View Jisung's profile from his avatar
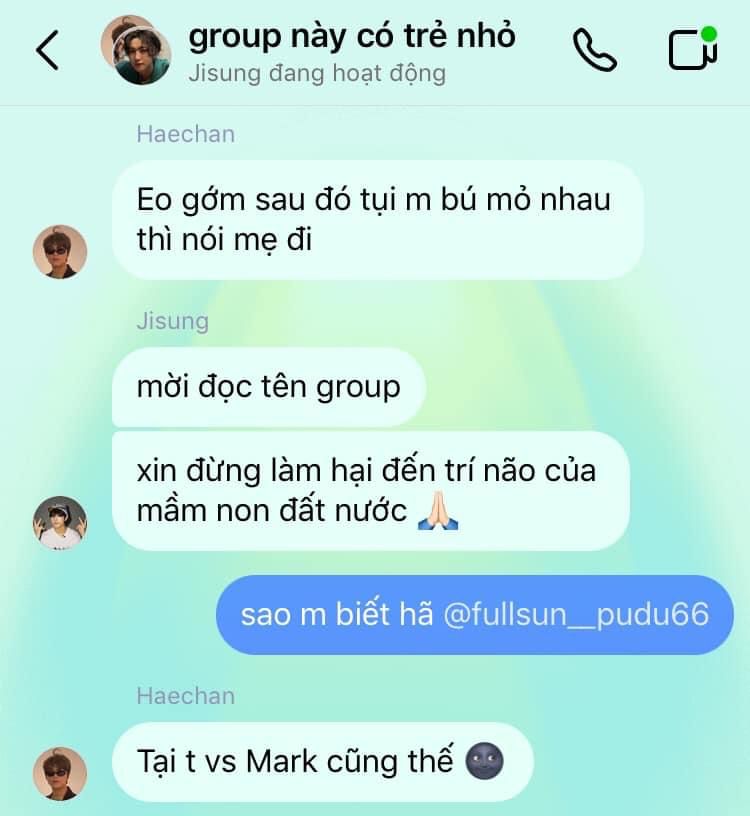The height and width of the screenshot is (816, 750). [60, 523]
